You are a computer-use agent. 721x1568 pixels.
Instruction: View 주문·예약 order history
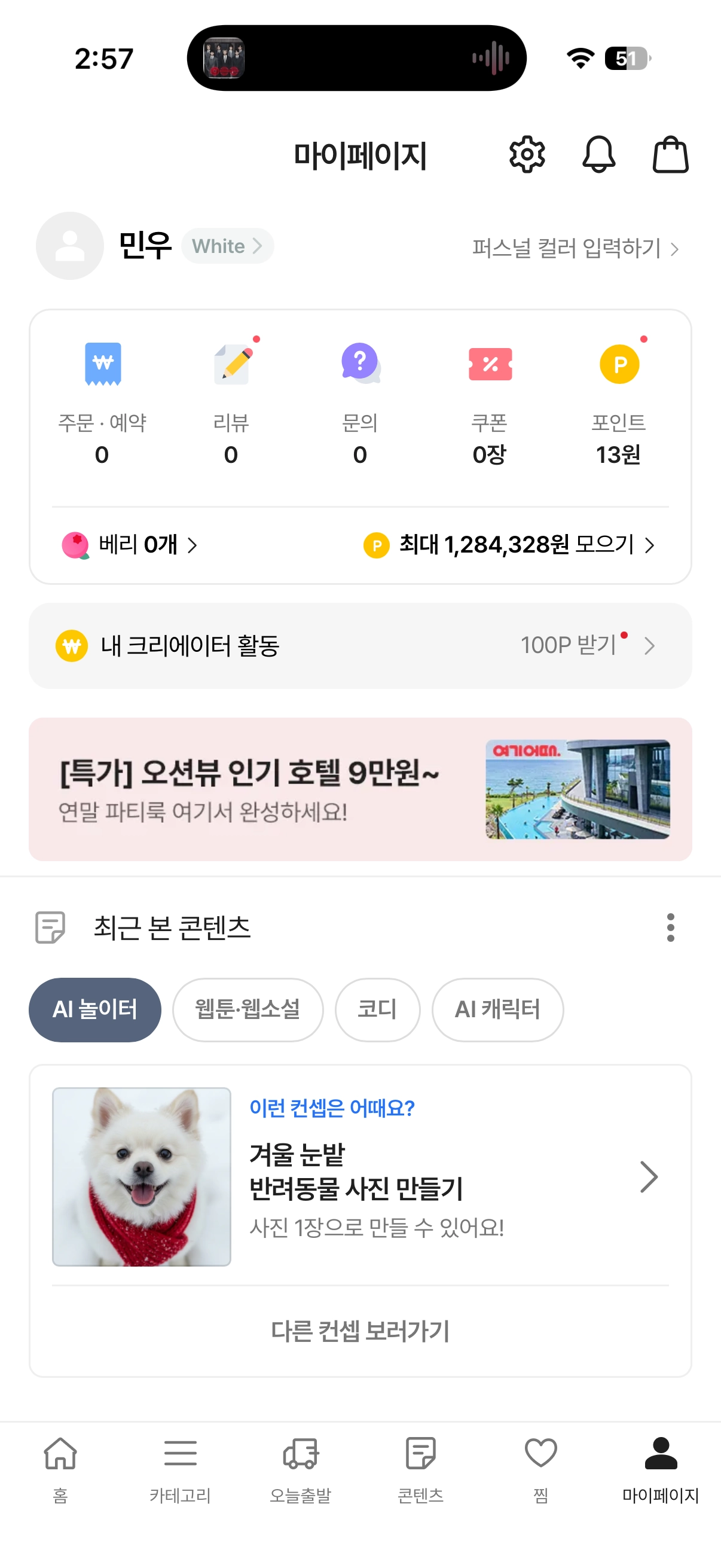coord(102,402)
